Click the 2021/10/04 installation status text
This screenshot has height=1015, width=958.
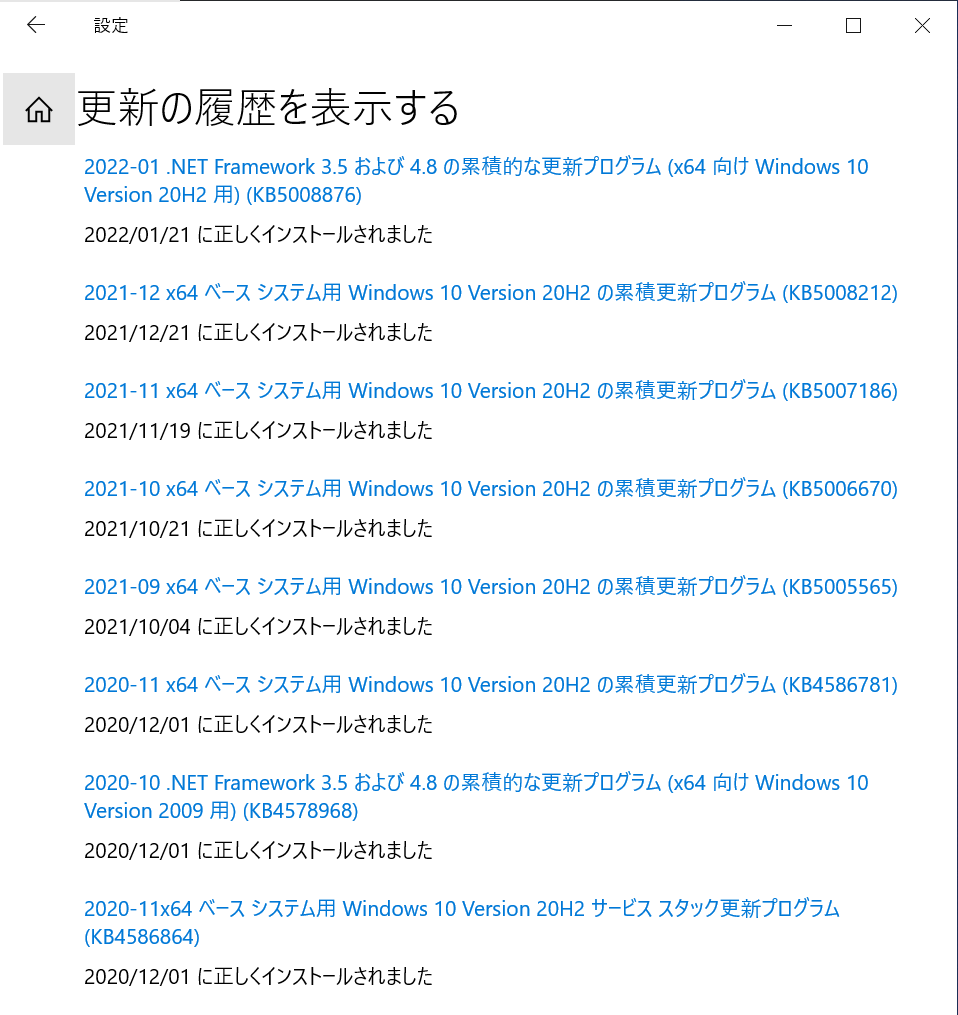[x=258, y=627]
